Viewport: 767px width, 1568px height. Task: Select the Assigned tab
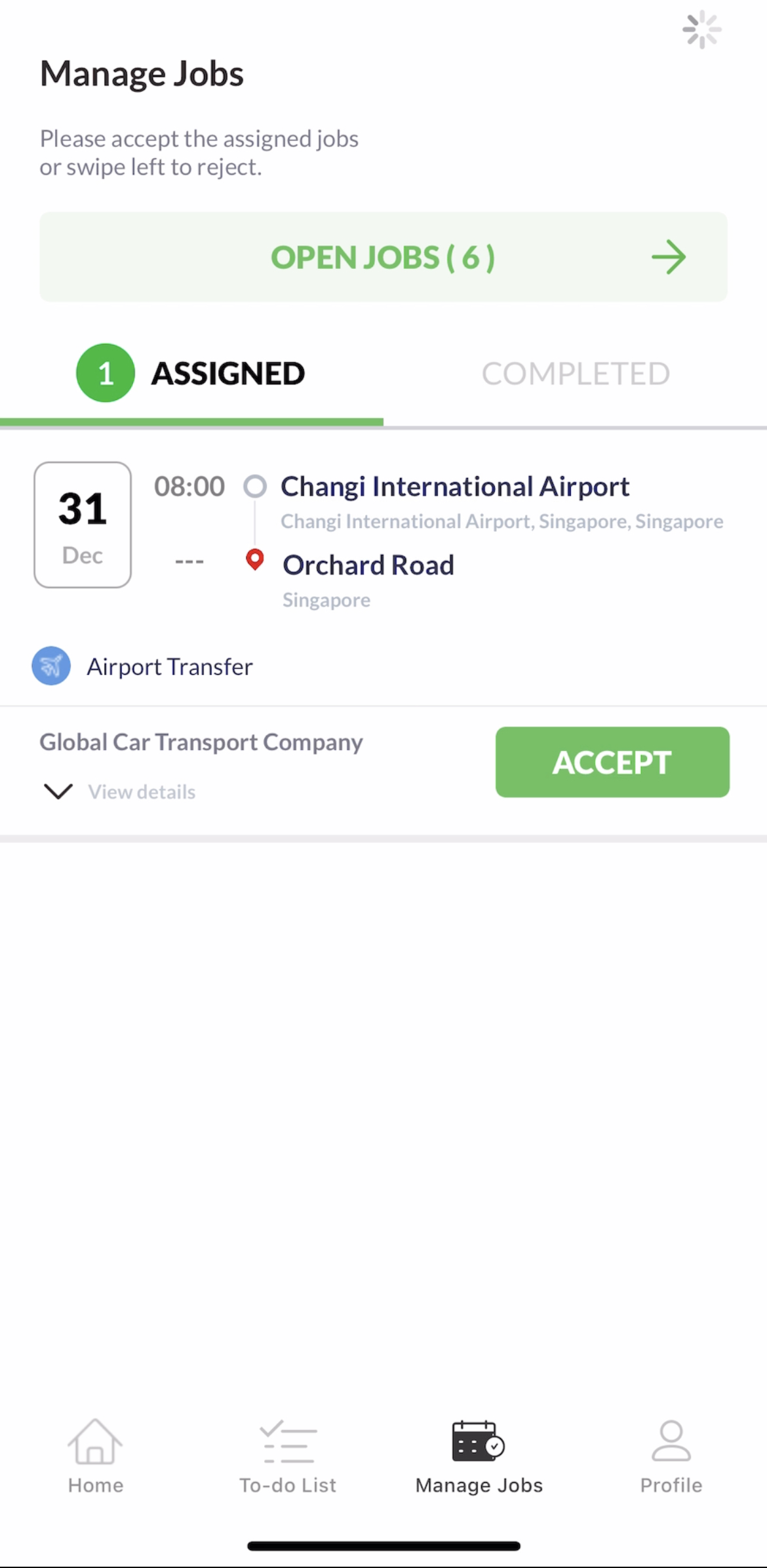[191, 373]
